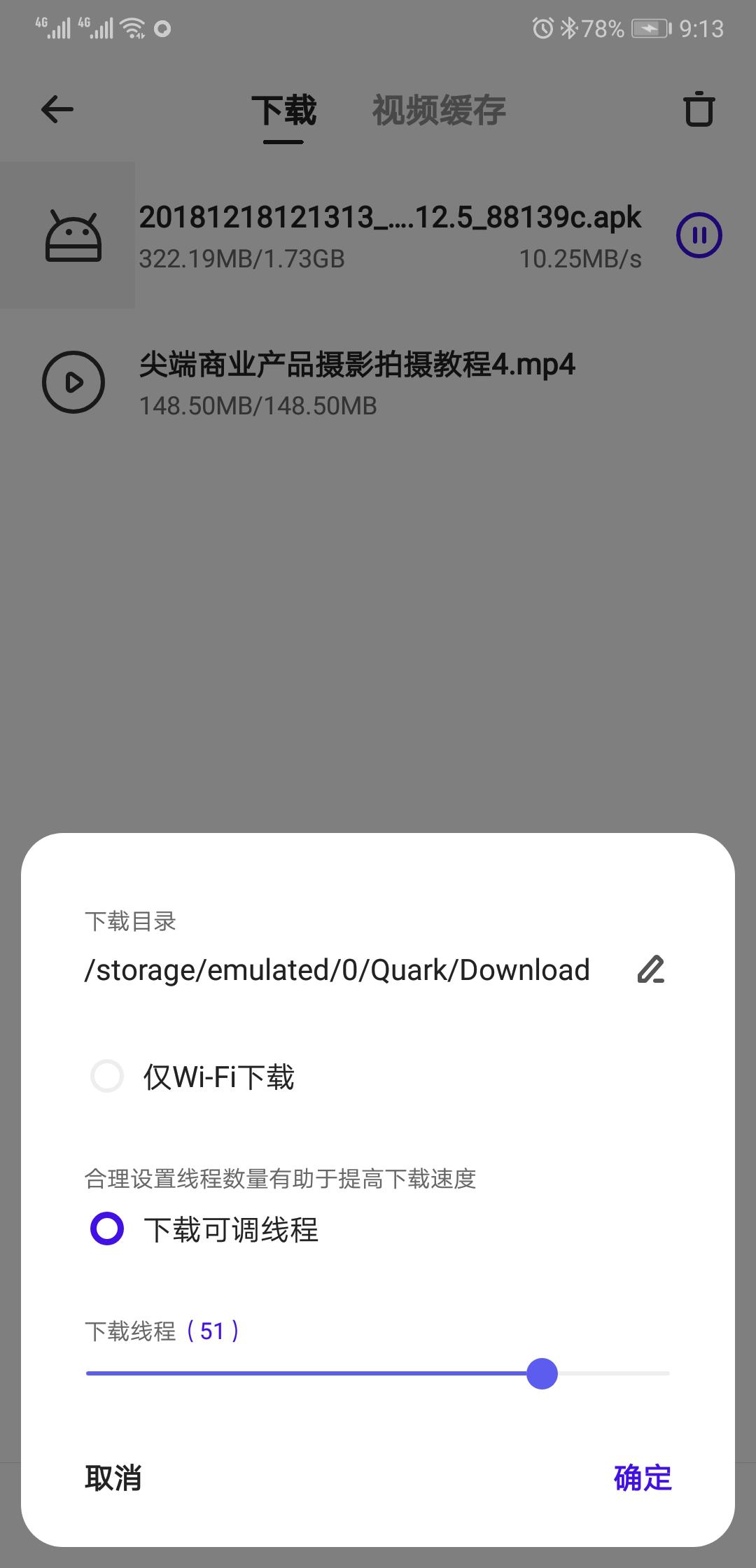
Task: Click the Bluetooth icon in the status bar
Action: pyautogui.click(x=568, y=28)
